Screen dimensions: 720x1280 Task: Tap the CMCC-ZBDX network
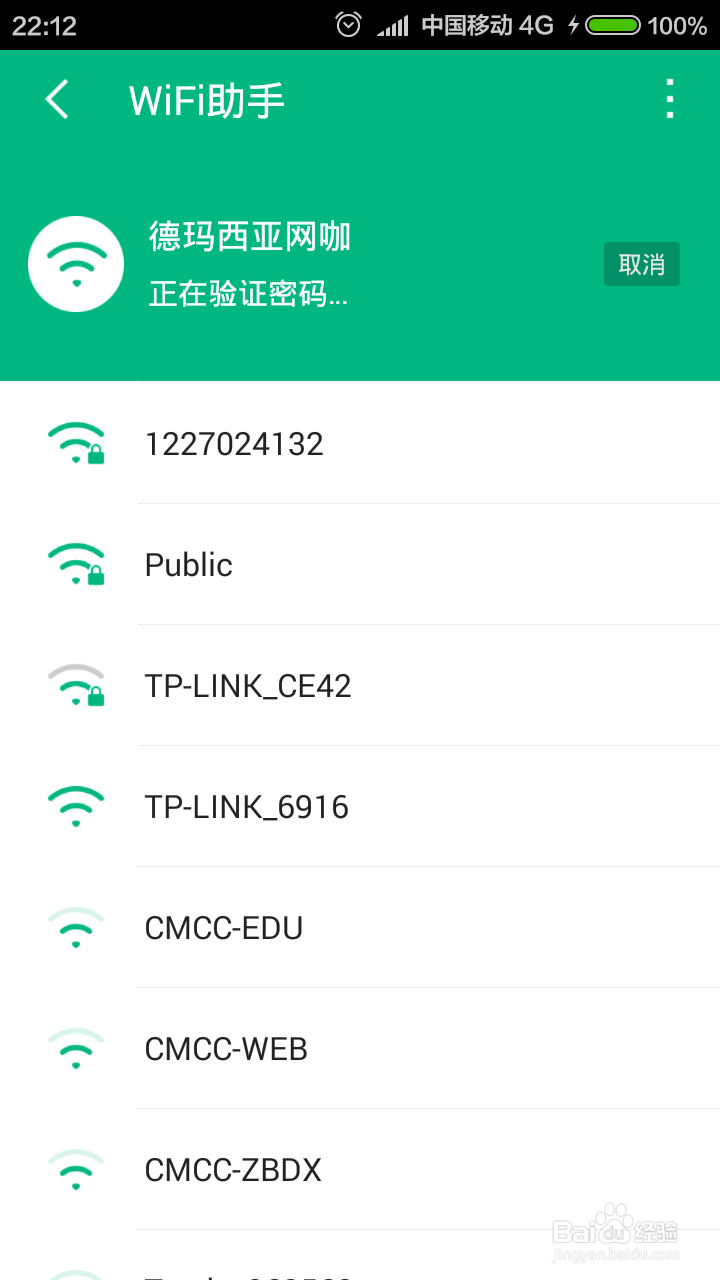click(x=360, y=1169)
